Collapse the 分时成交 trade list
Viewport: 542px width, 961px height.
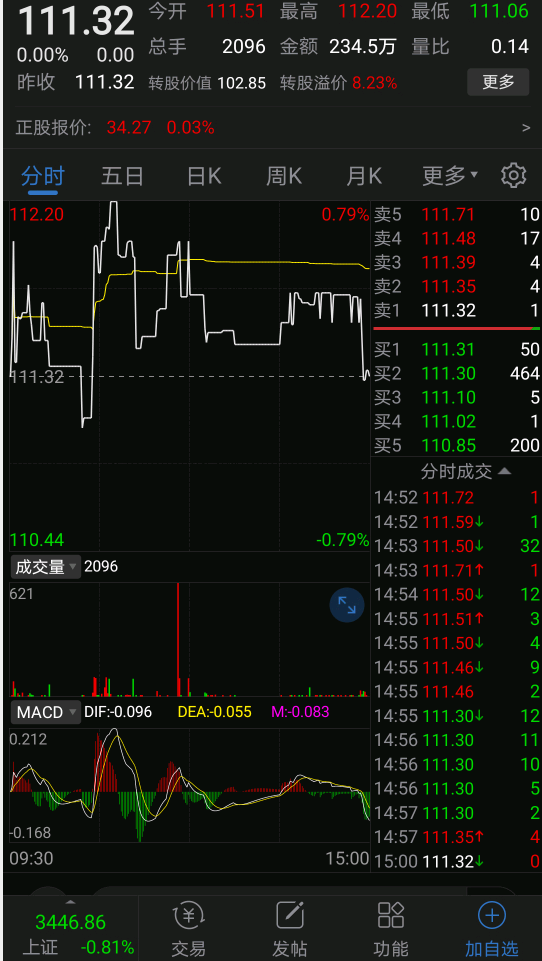click(x=465, y=471)
